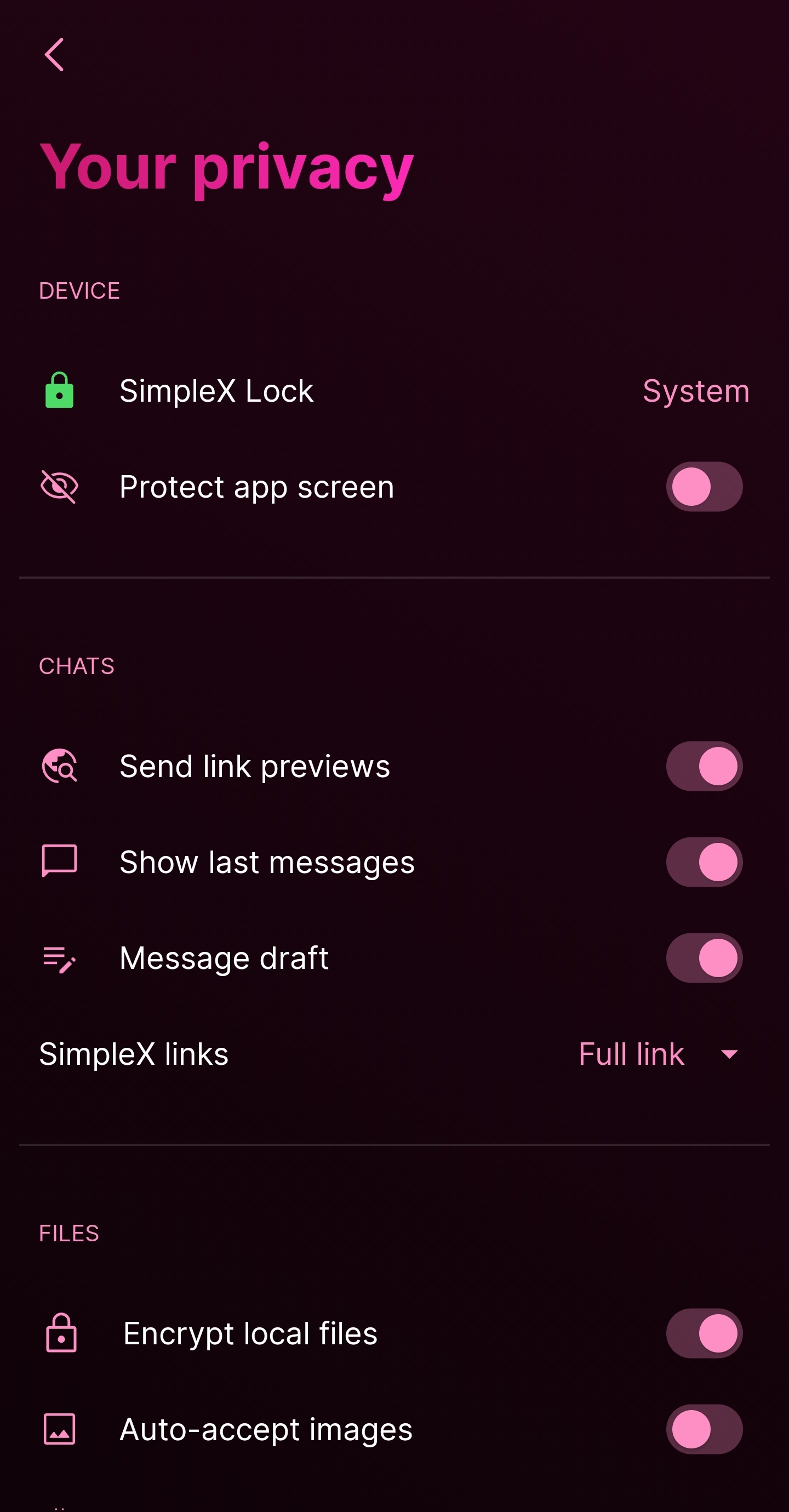Go back from Your privacy screen
The width and height of the screenshot is (789, 1512).
tap(55, 55)
